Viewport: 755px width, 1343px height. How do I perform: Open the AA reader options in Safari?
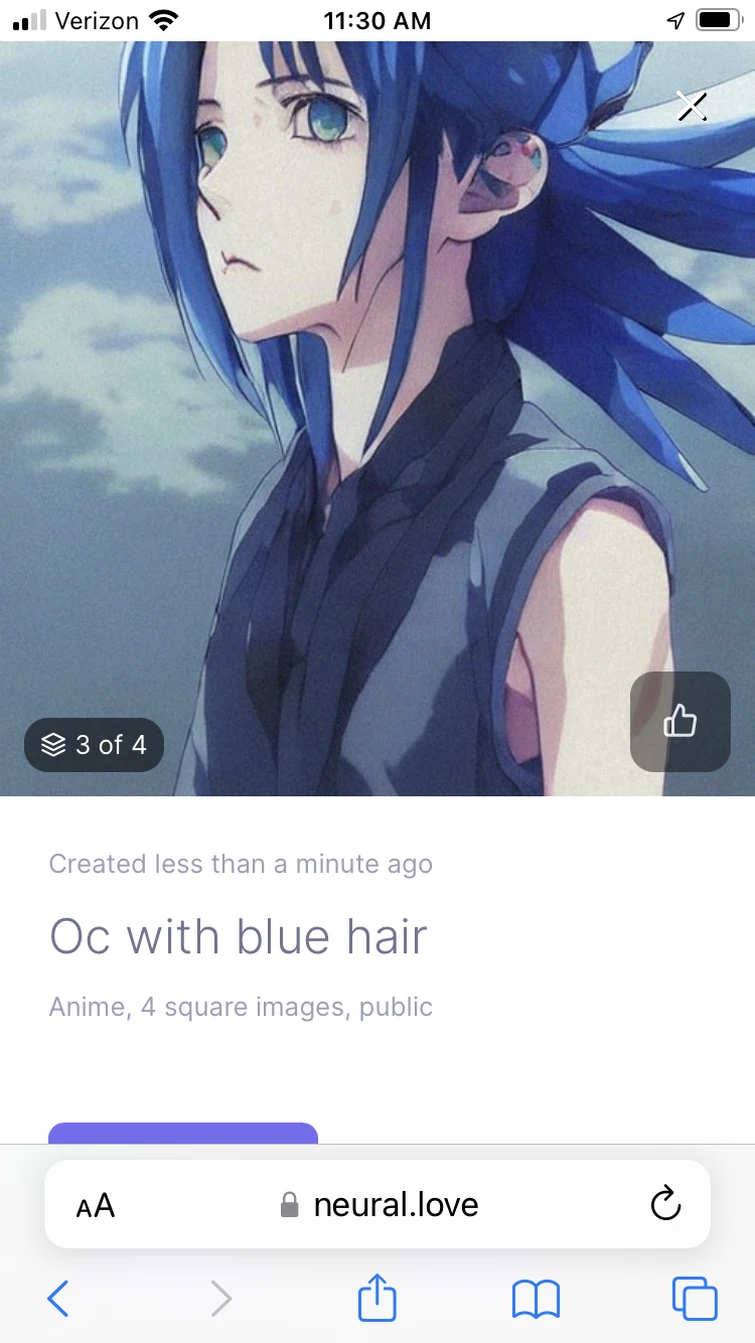(96, 1205)
